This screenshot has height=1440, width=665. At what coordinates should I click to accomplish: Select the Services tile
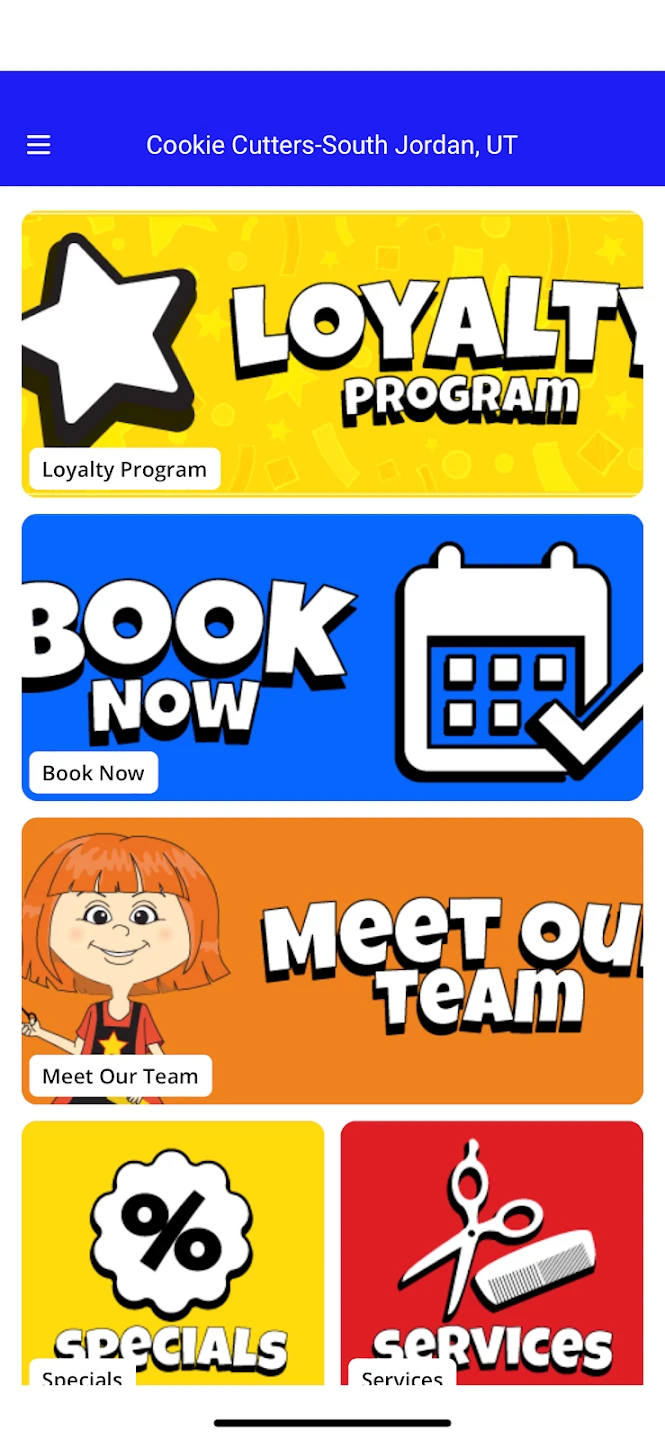coord(492,1252)
